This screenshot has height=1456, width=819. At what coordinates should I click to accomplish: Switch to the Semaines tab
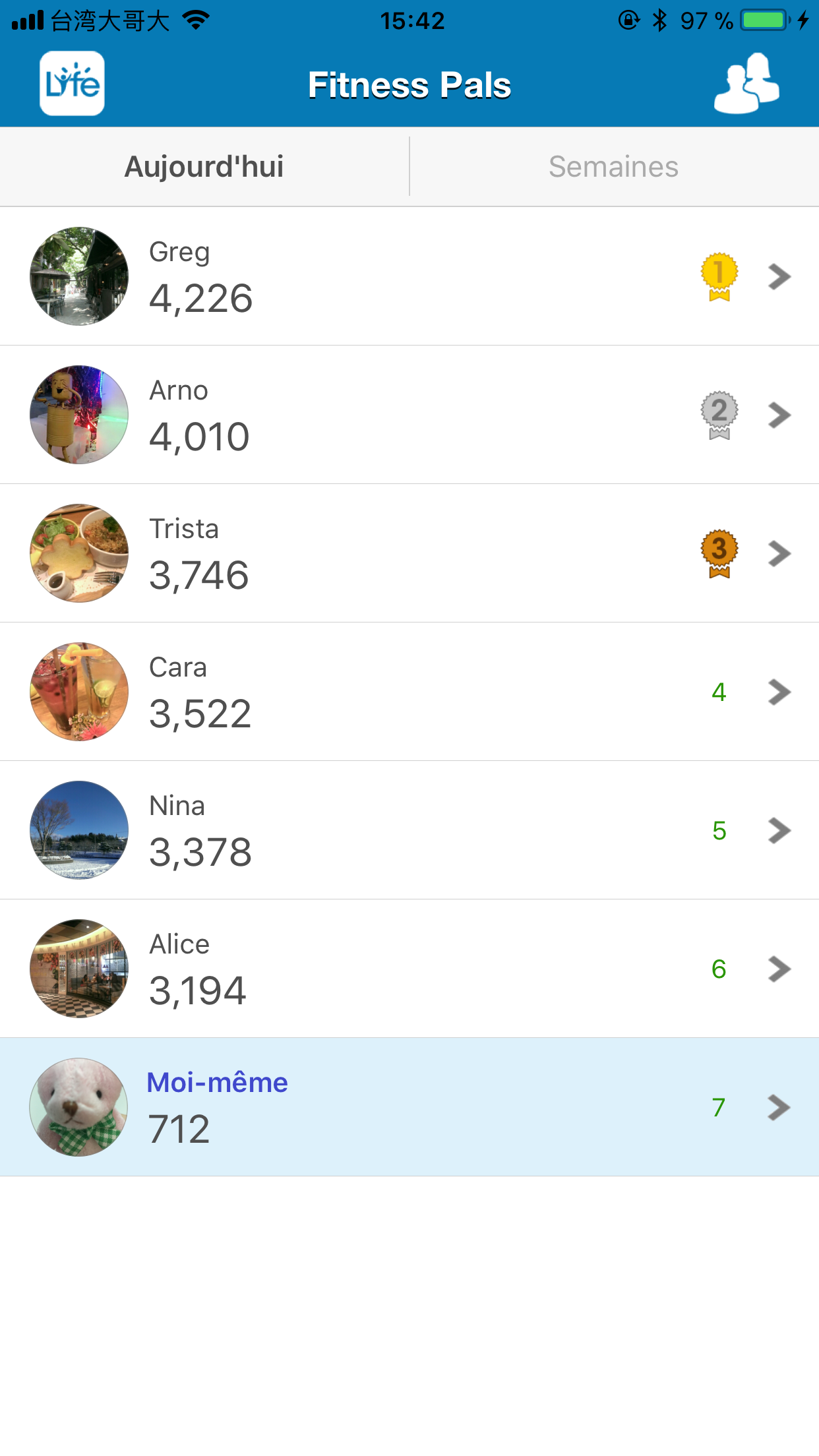click(x=613, y=167)
